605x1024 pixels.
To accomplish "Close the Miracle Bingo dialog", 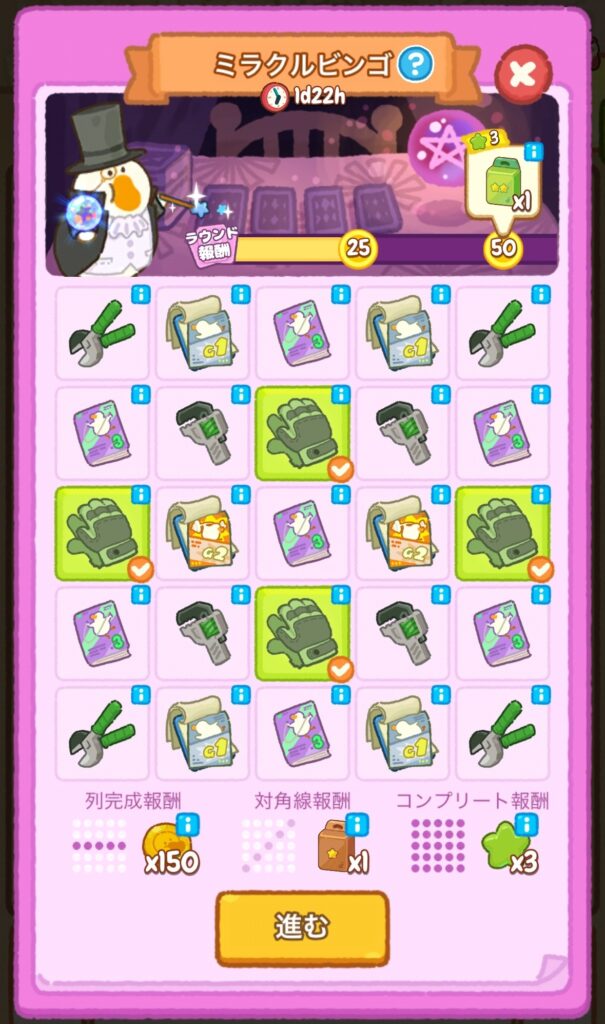I will point(523,73).
